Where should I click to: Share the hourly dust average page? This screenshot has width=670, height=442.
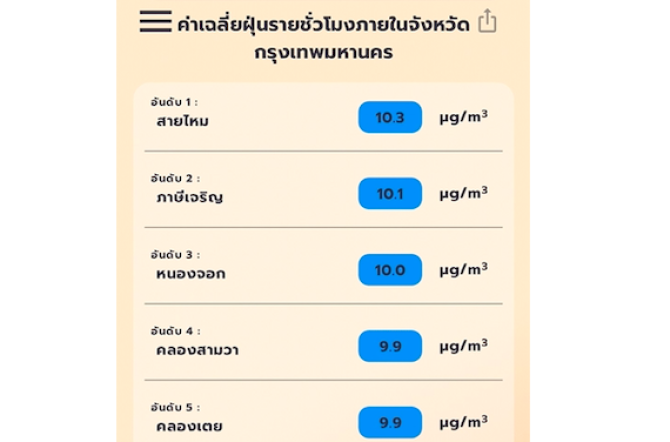[x=487, y=21]
